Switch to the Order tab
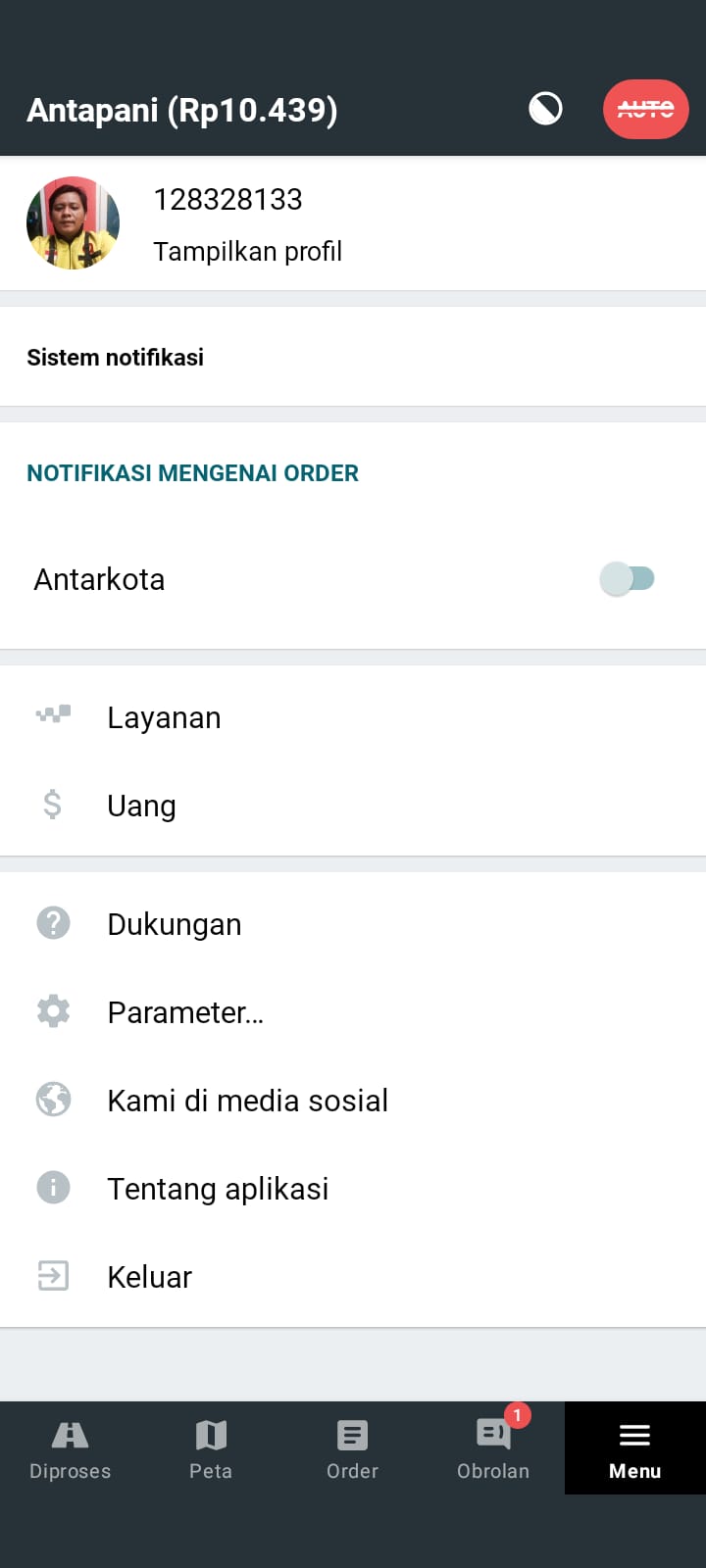The height and width of the screenshot is (1568, 706). 352,1448
